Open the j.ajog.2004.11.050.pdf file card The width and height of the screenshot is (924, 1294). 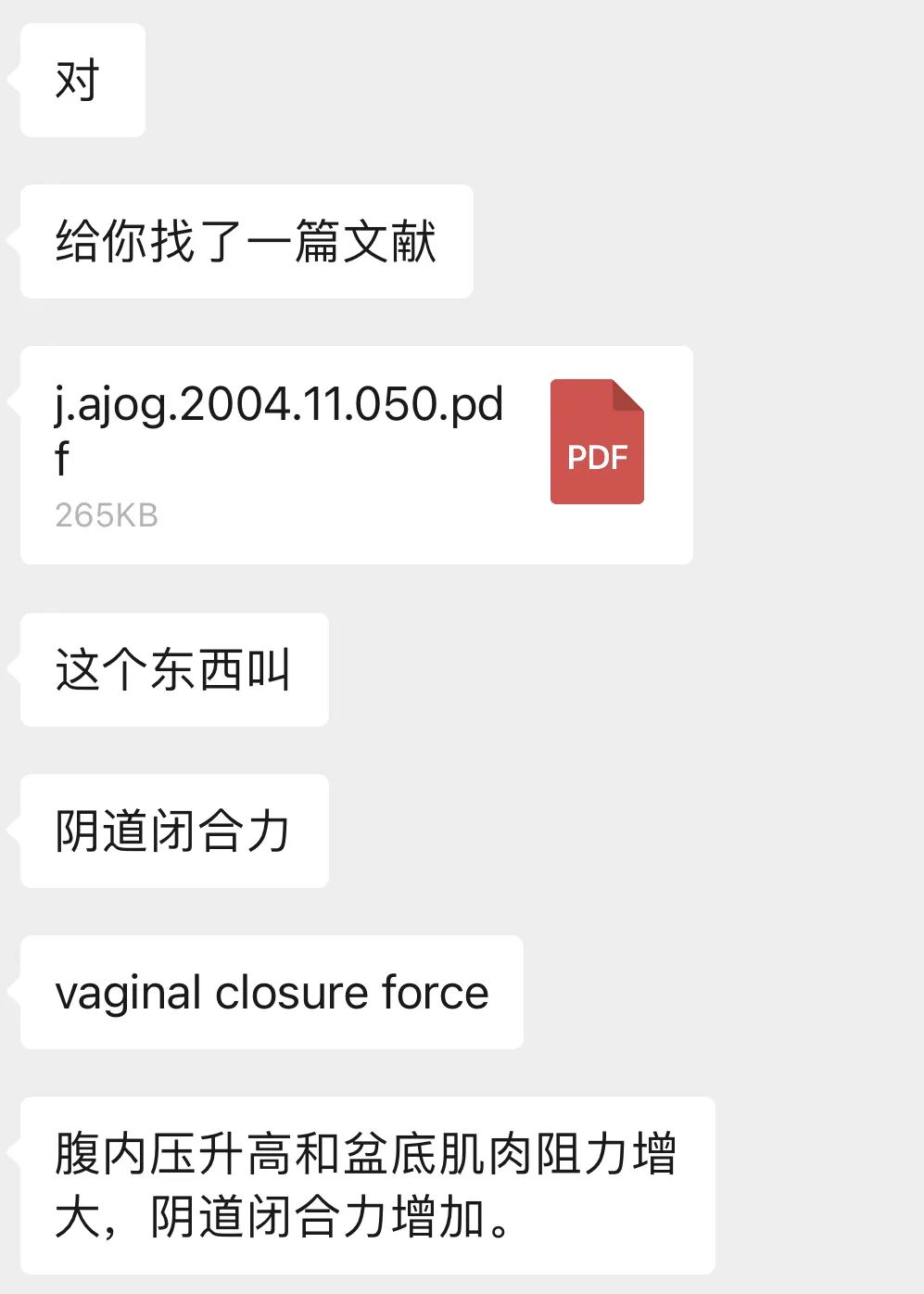[x=357, y=452]
